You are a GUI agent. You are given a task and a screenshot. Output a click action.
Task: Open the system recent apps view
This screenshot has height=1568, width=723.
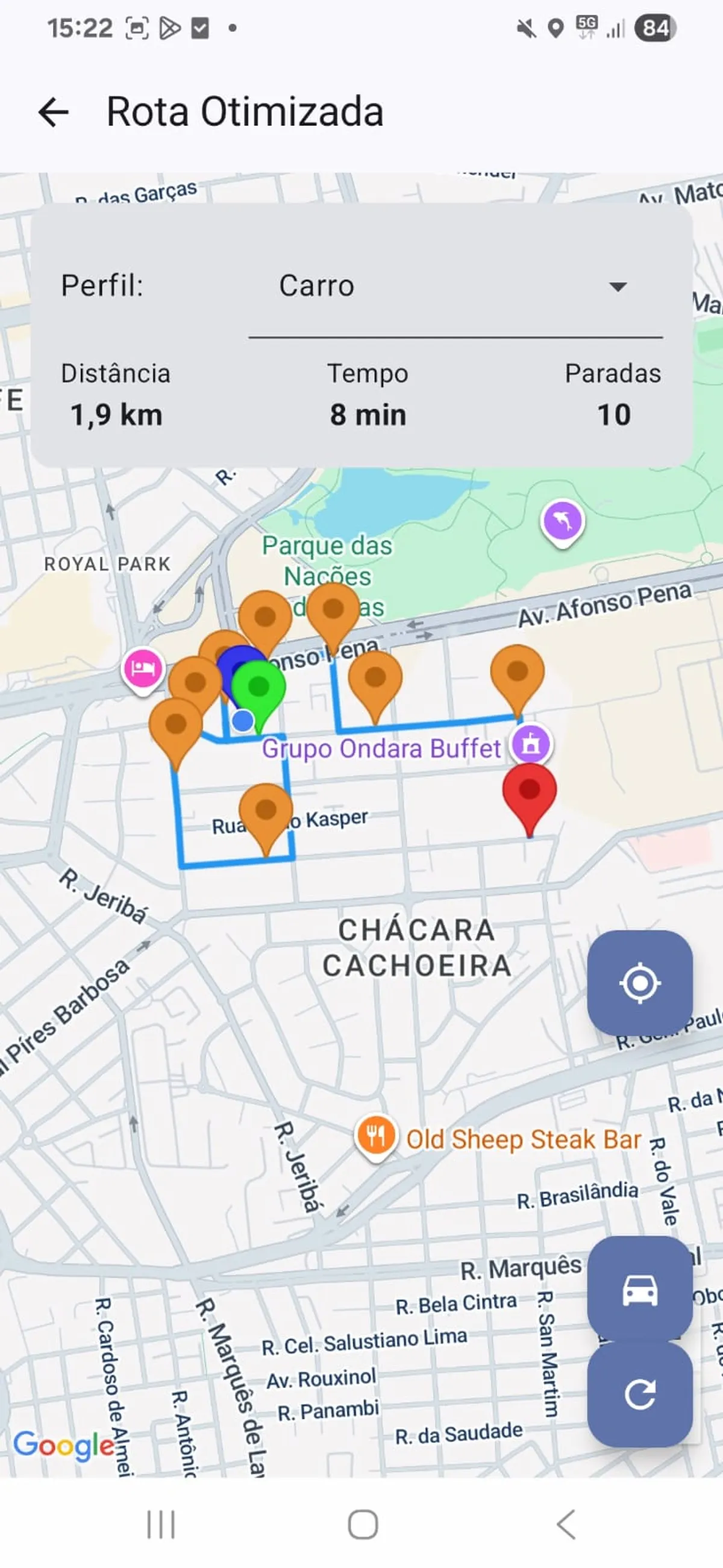point(161,1524)
